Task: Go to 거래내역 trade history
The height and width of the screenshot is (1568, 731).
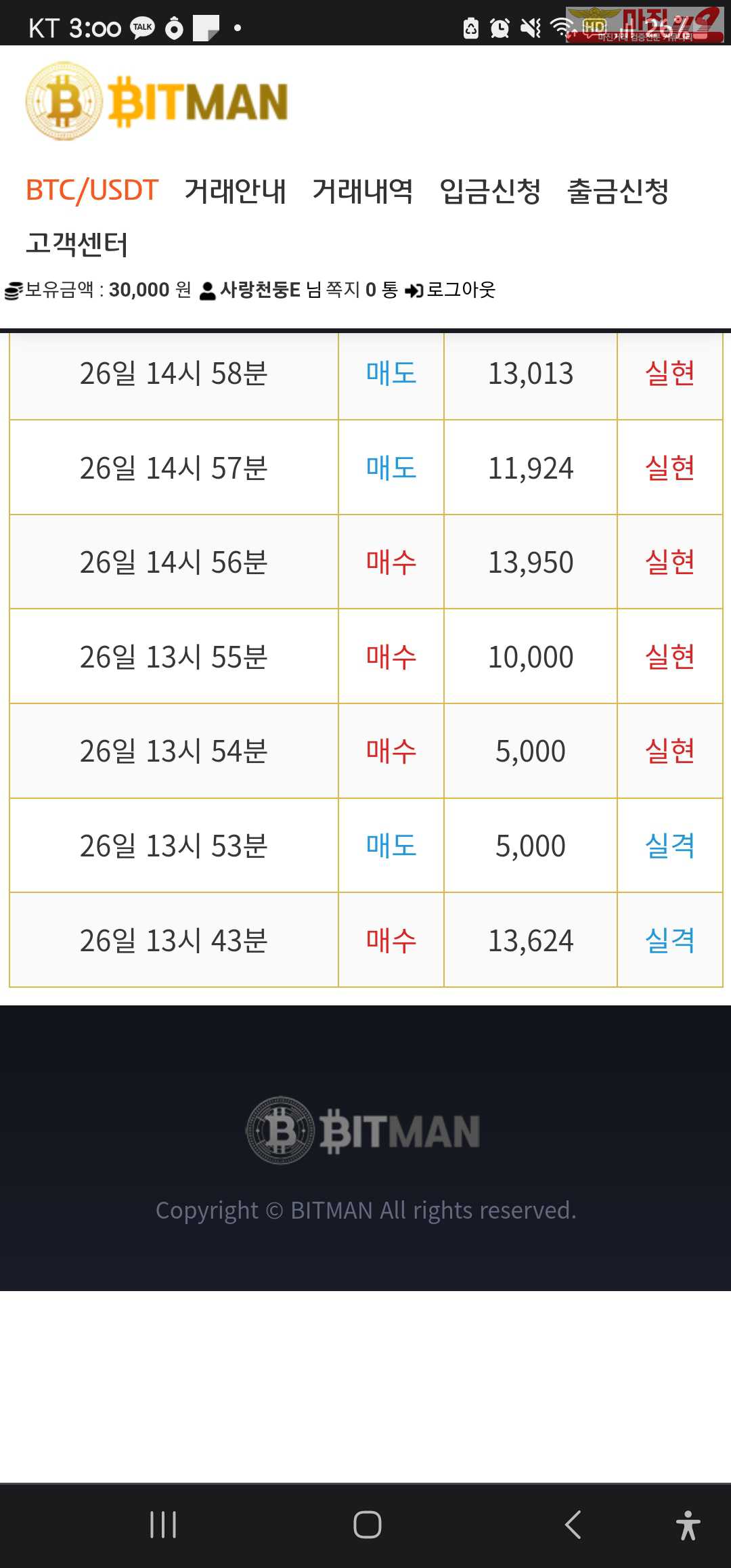Action: click(363, 191)
